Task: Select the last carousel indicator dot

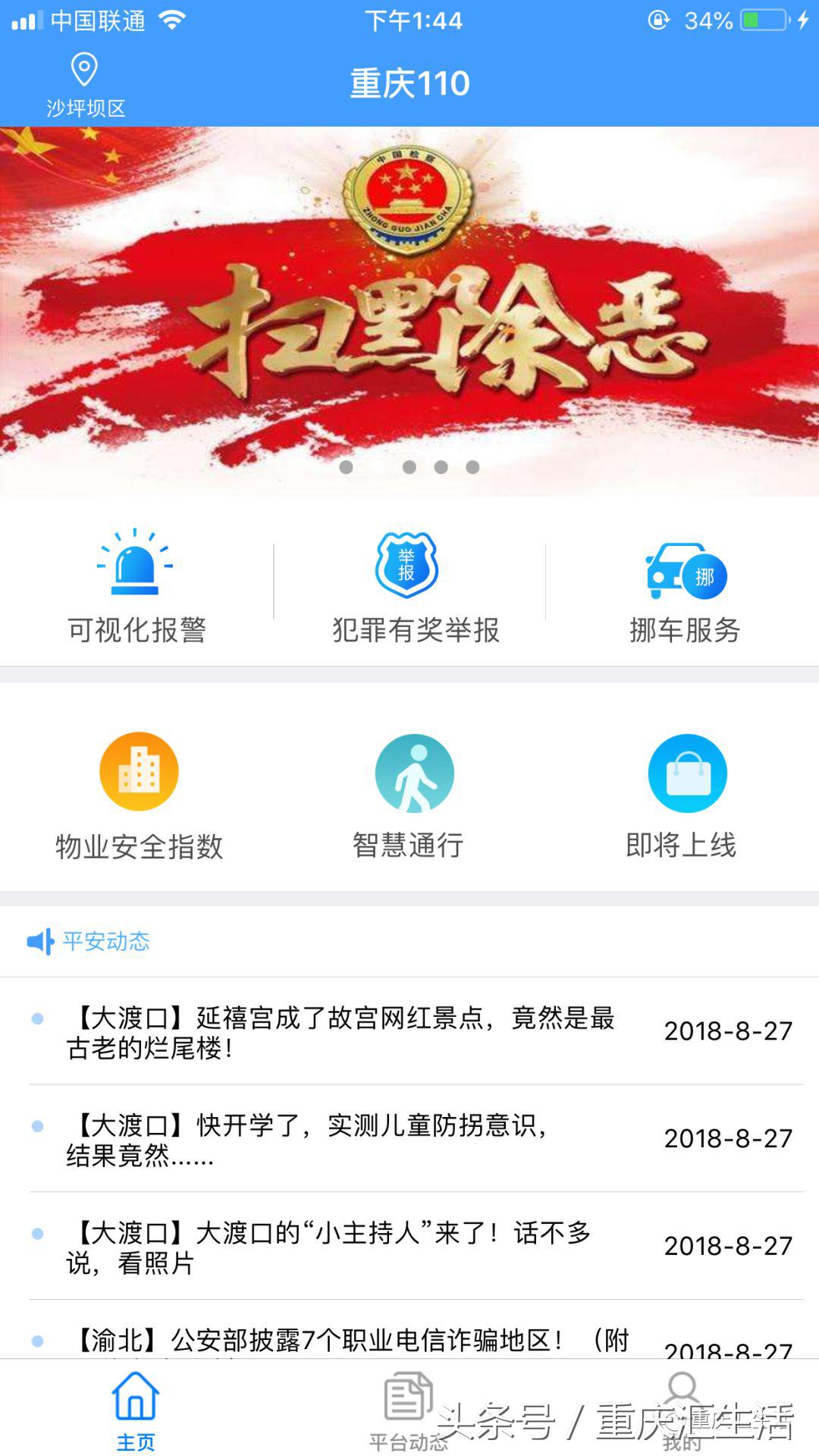Action: 472,469
